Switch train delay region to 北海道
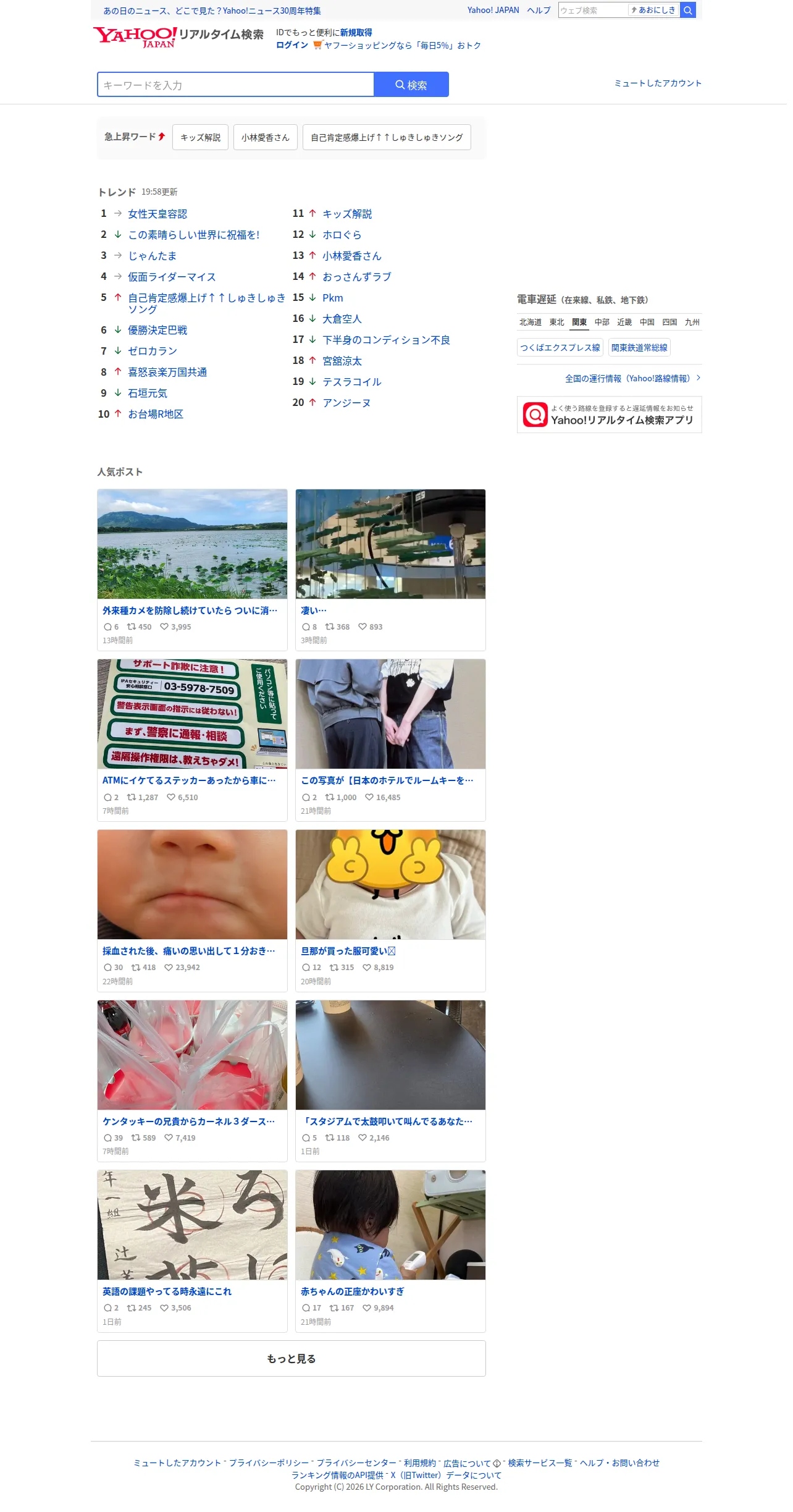Screen dimensions: 793x1512 click(531, 322)
